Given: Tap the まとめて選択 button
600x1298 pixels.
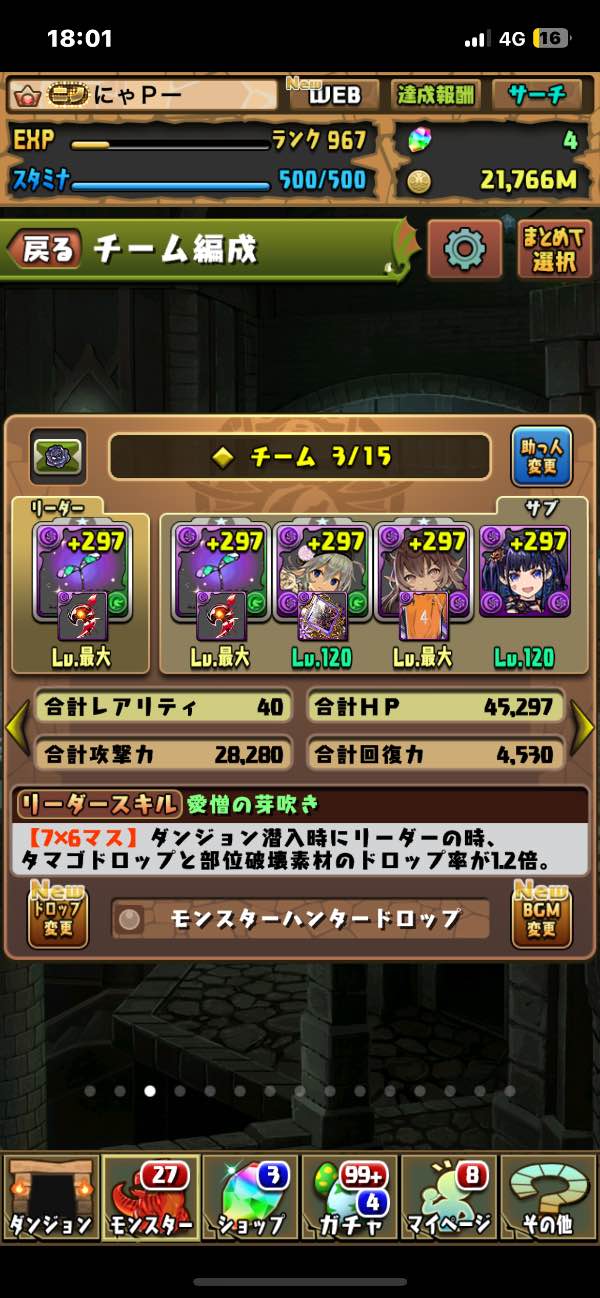Looking at the screenshot, I should point(554,250).
